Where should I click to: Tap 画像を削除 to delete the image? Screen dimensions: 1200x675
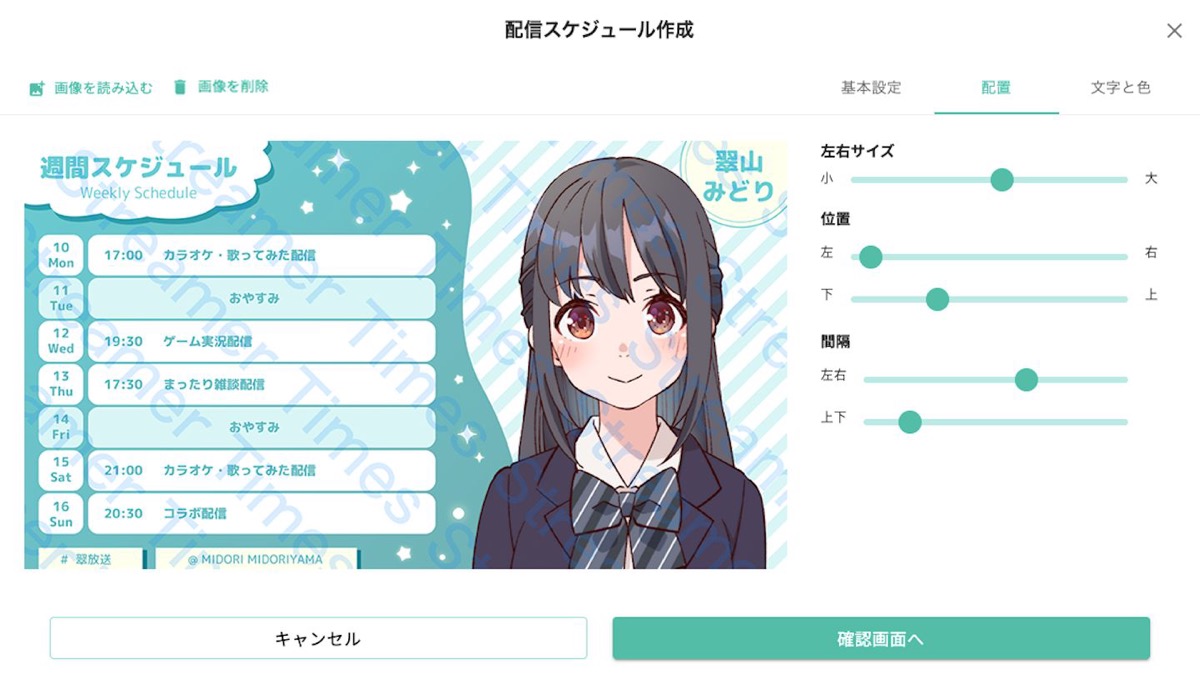point(221,87)
